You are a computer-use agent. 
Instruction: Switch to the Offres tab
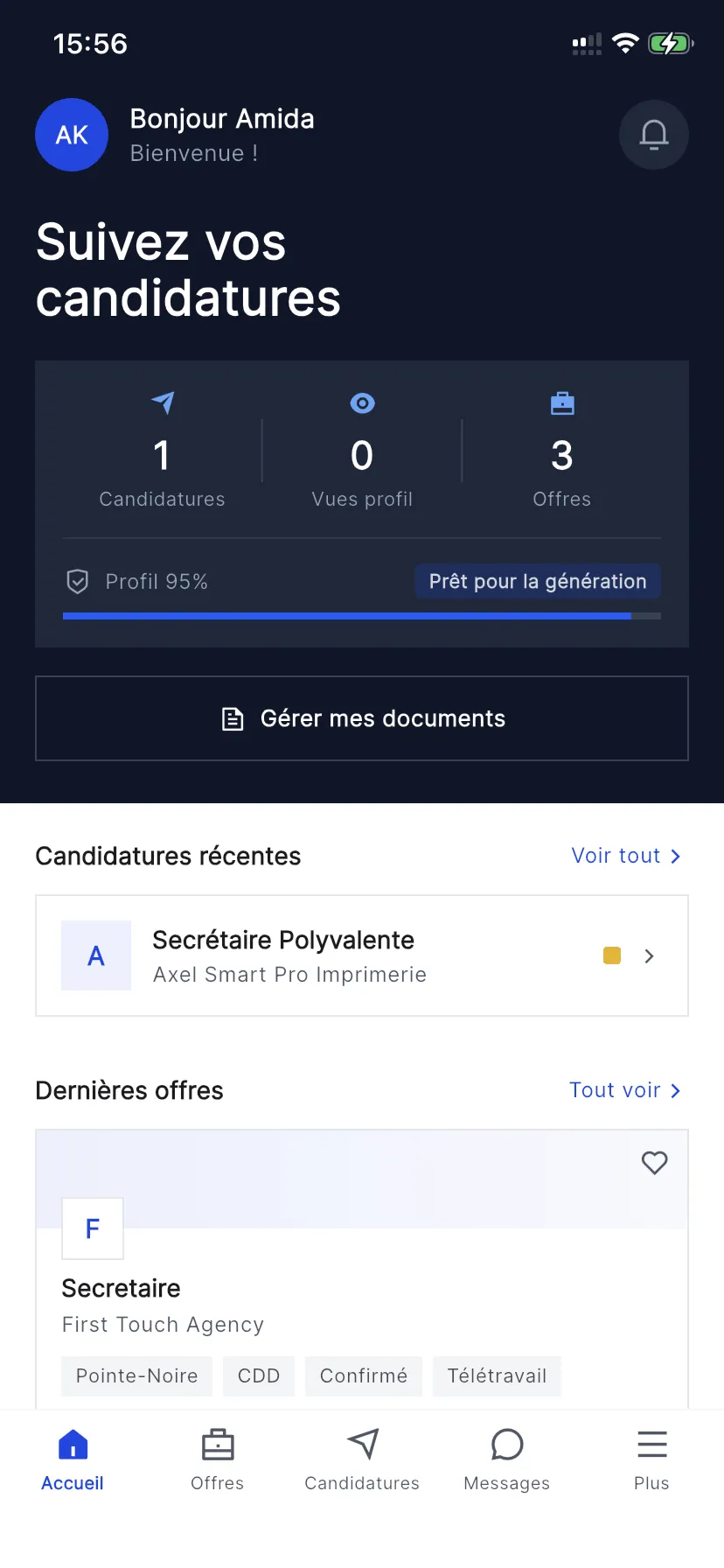click(217, 1444)
